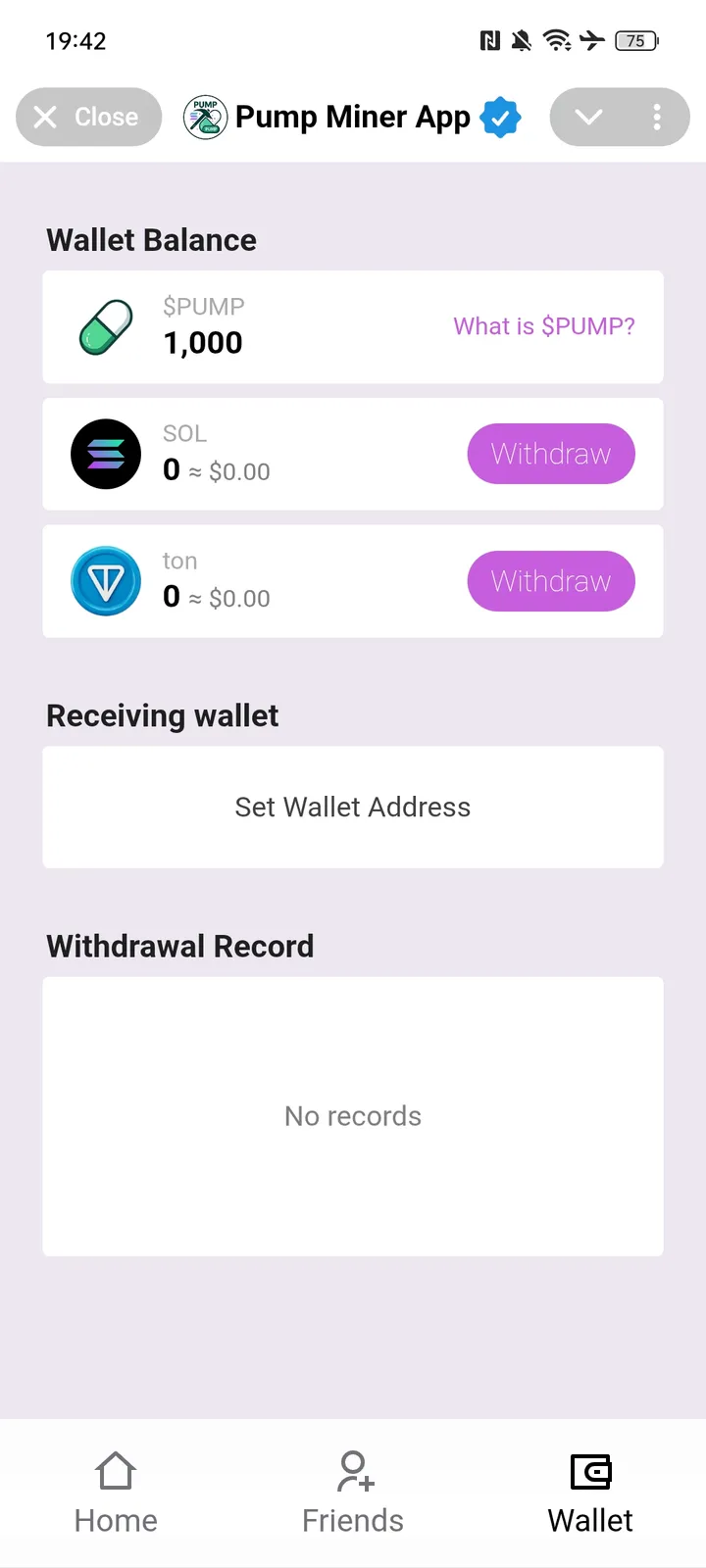
Task: Withdraw the ton balance
Action: (x=551, y=581)
